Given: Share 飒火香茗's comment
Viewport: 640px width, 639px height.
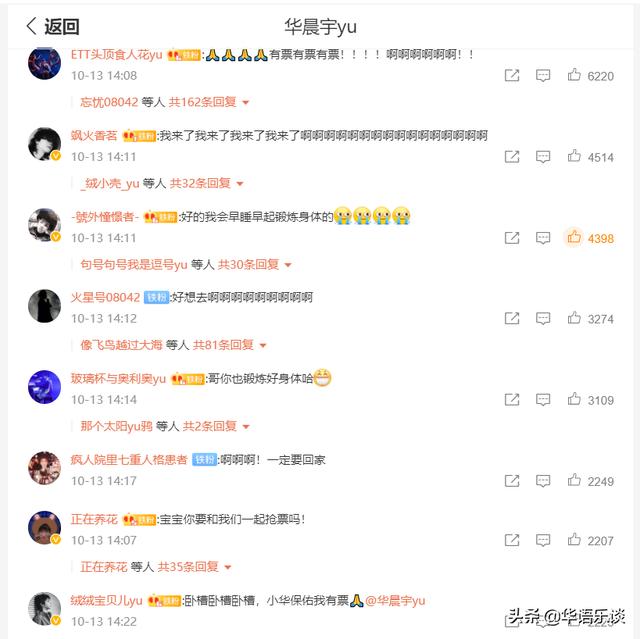Looking at the screenshot, I should pyautogui.click(x=511, y=157).
